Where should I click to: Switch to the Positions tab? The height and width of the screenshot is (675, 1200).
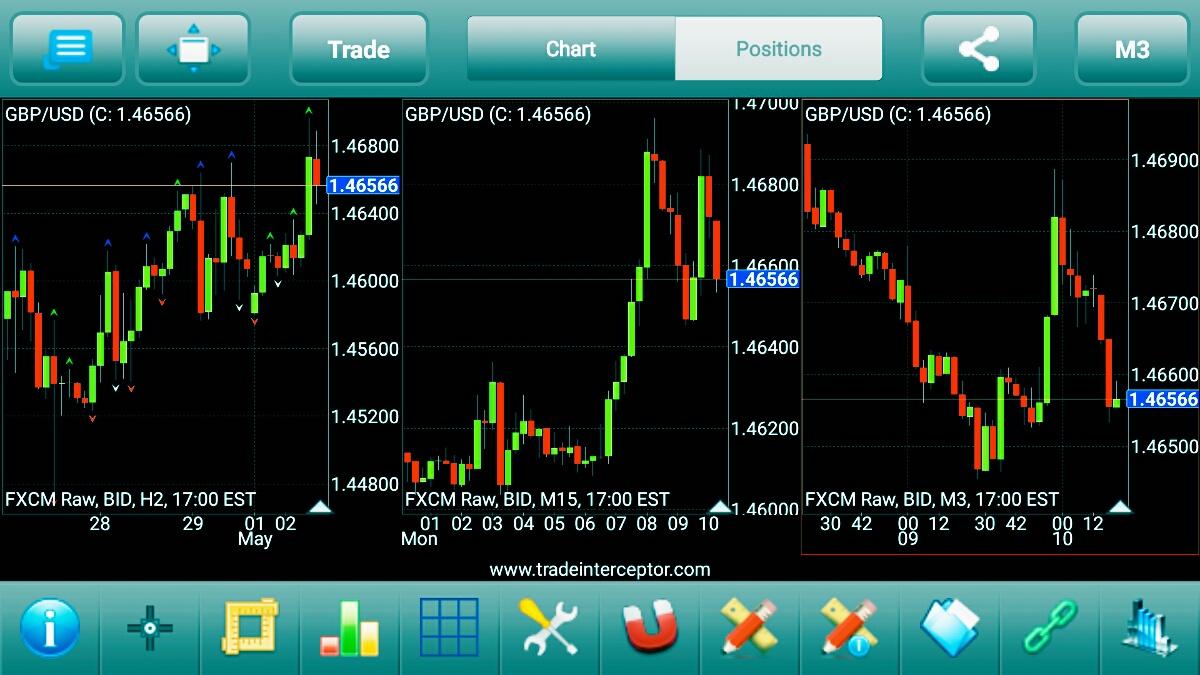[x=779, y=49]
